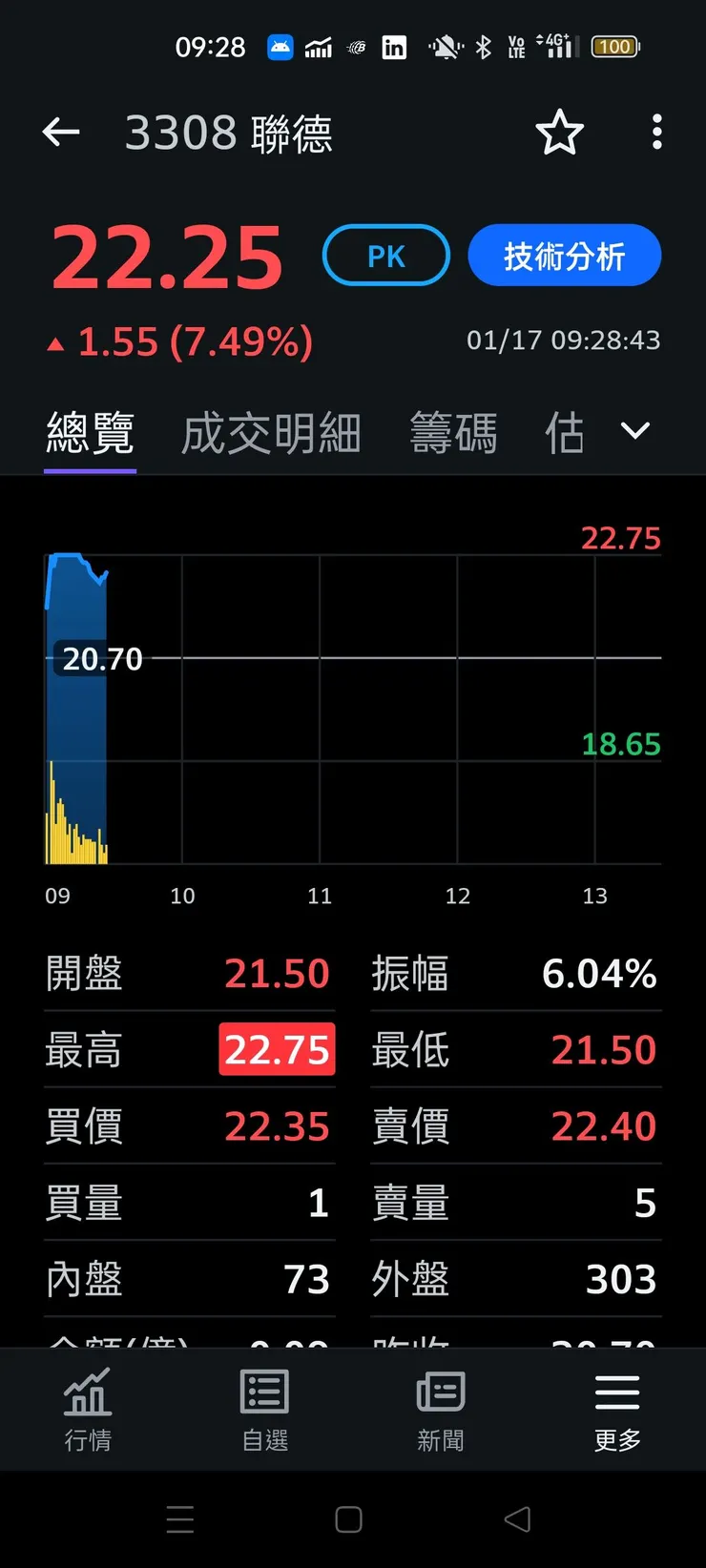Open the three-dot overflow menu
Viewport: 706px width, 1568px height.
[656, 133]
